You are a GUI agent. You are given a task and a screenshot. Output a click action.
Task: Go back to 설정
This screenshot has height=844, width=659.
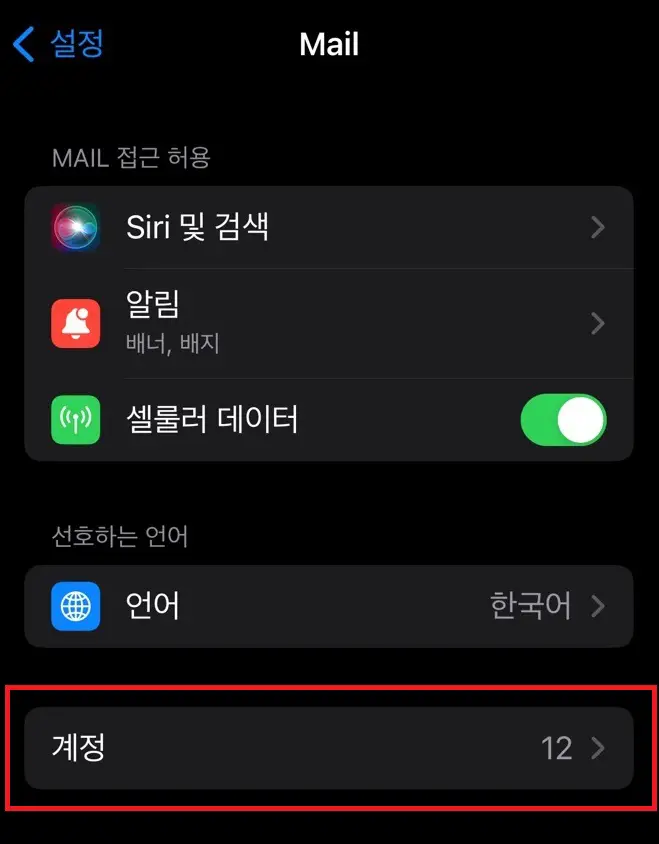pos(58,44)
